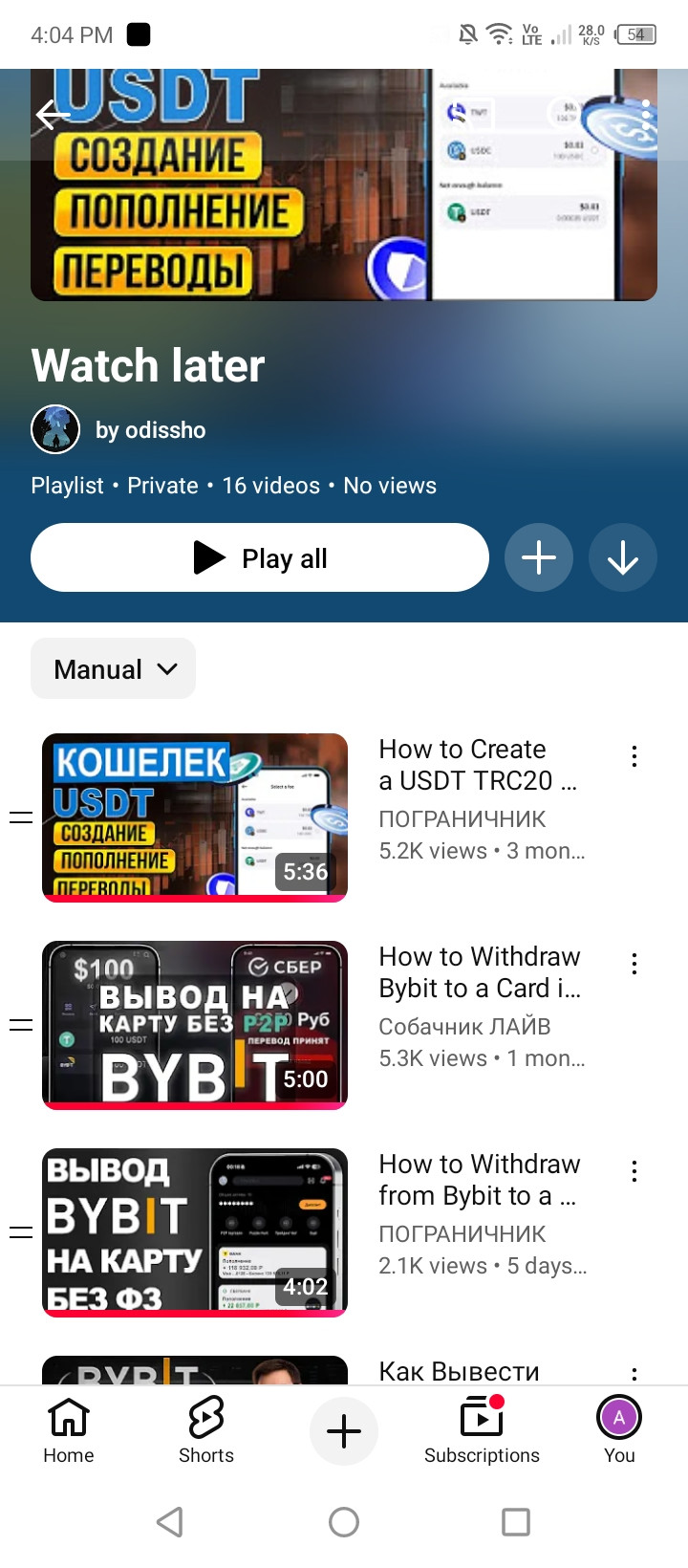Image resolution: width=688 pixels, height=1568 pixels.
Task: Tap the plus button beside Play all
Action: [538, 557]
